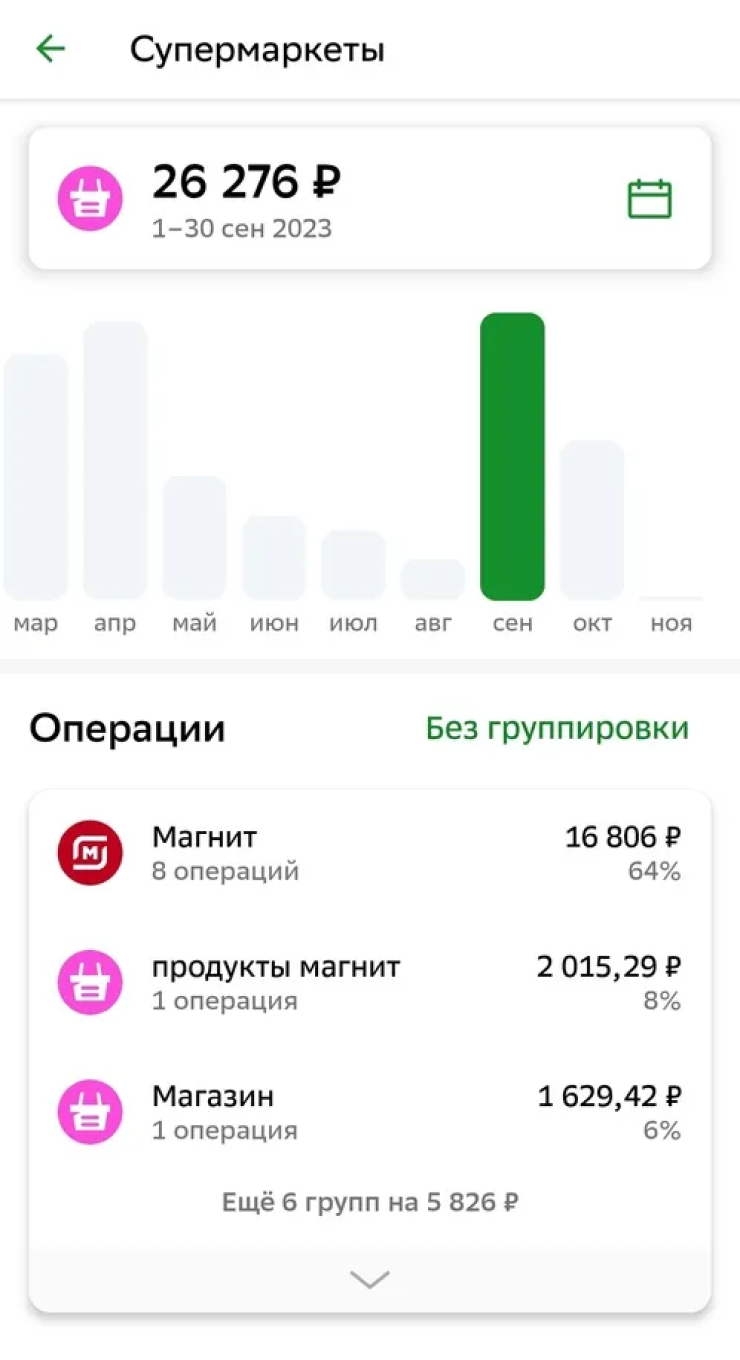The width and height of the screenshot is (740, 1360).
Task: Select the июн bar in the chart
Action: 274,558
